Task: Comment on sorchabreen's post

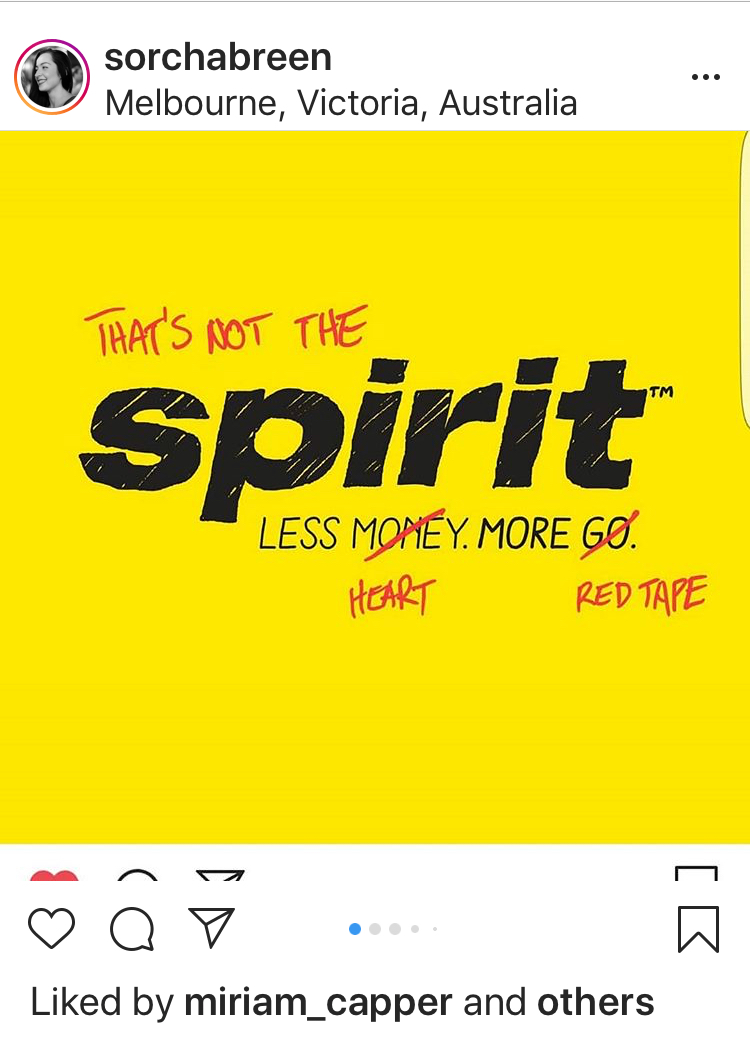Action: (132, 929)
